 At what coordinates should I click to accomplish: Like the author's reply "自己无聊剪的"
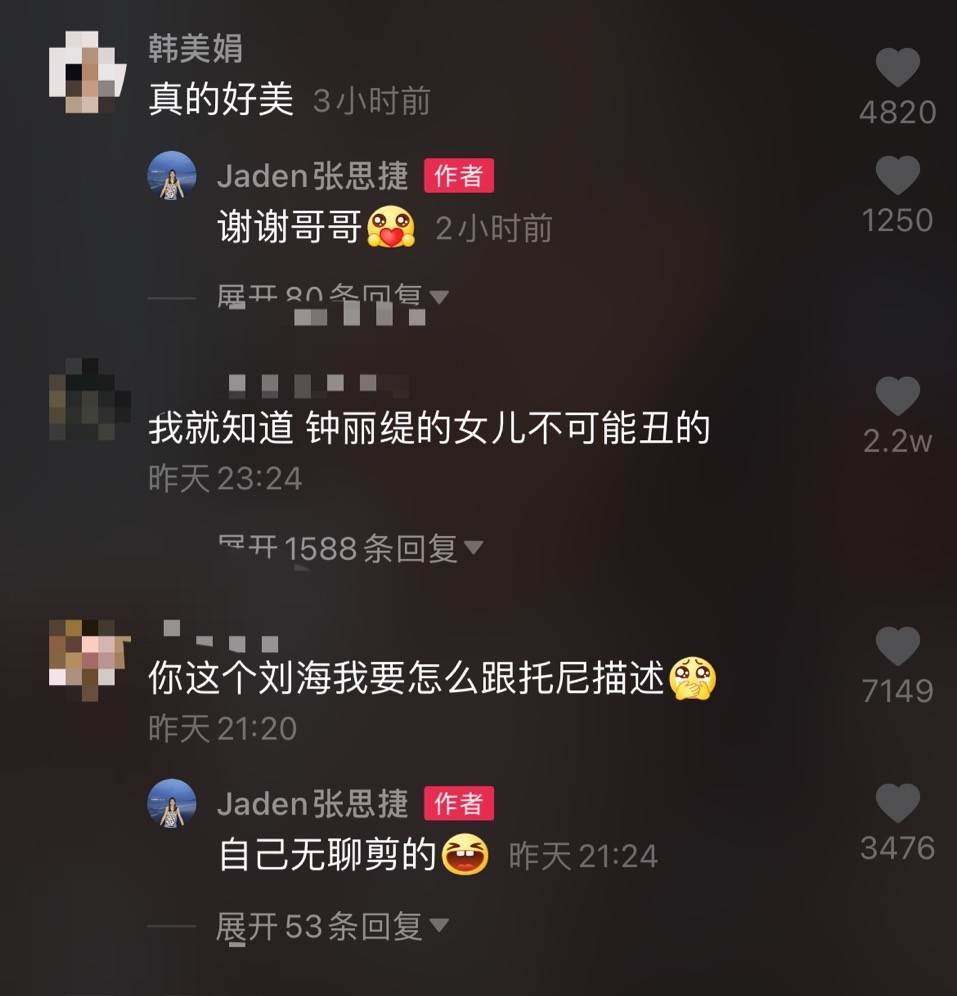897,804
